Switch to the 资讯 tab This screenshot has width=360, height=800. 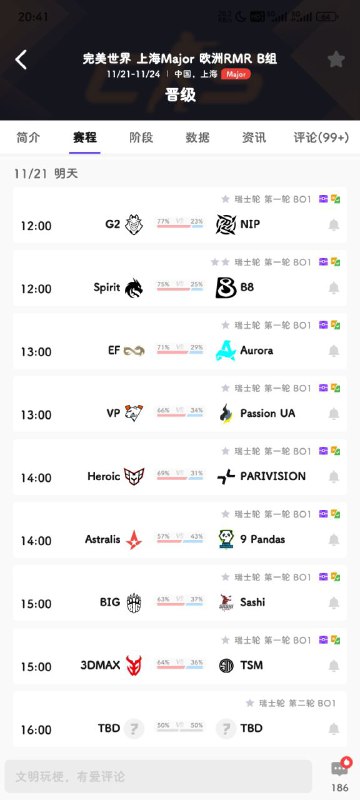pyautogui.click(x=254, y=137)
